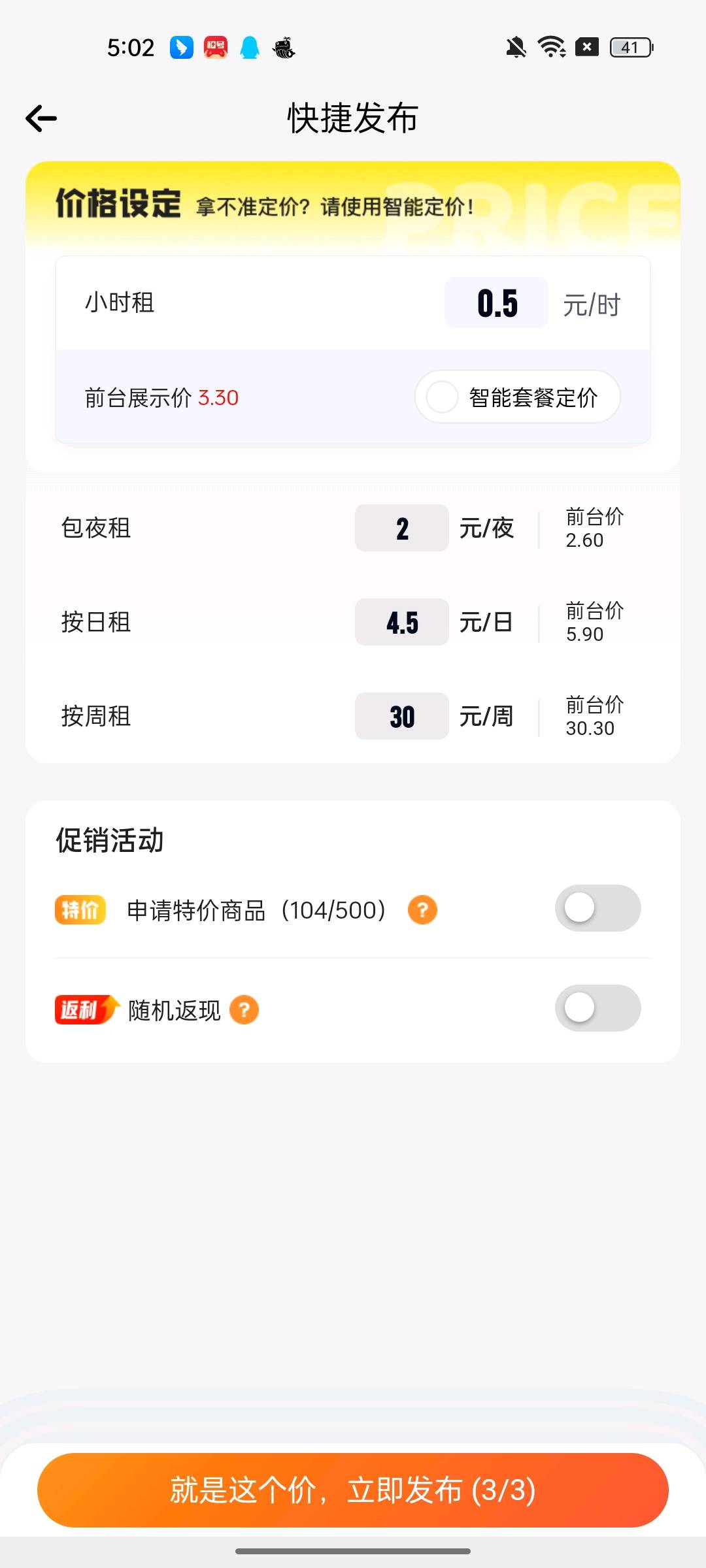The height and width of the screenshot is (1568, 706).
Task: Enable the 申请特价商品 switch
Action: (597, 909)
